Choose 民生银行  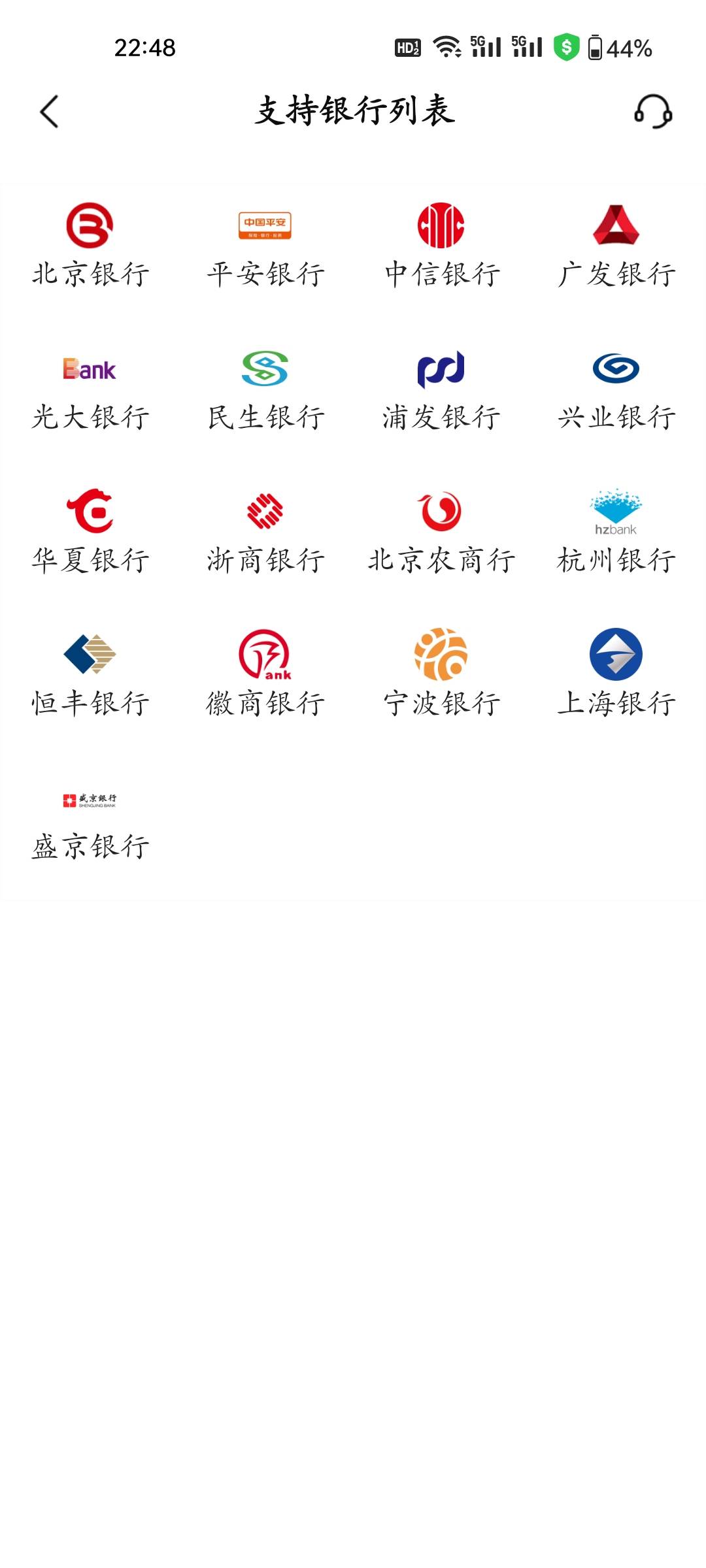coord(265,391)
